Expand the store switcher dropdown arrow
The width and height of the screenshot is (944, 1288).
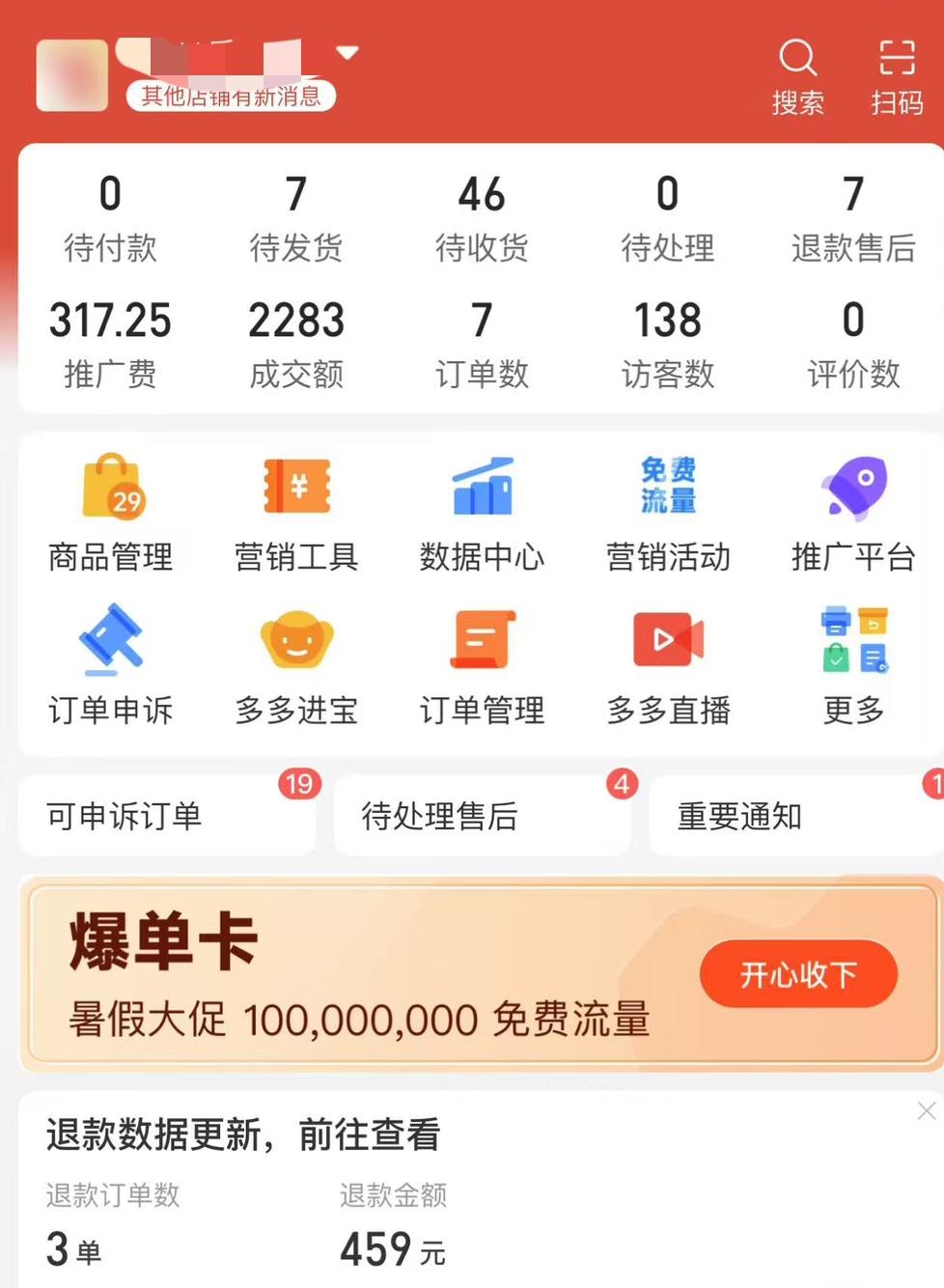(347, 52)
